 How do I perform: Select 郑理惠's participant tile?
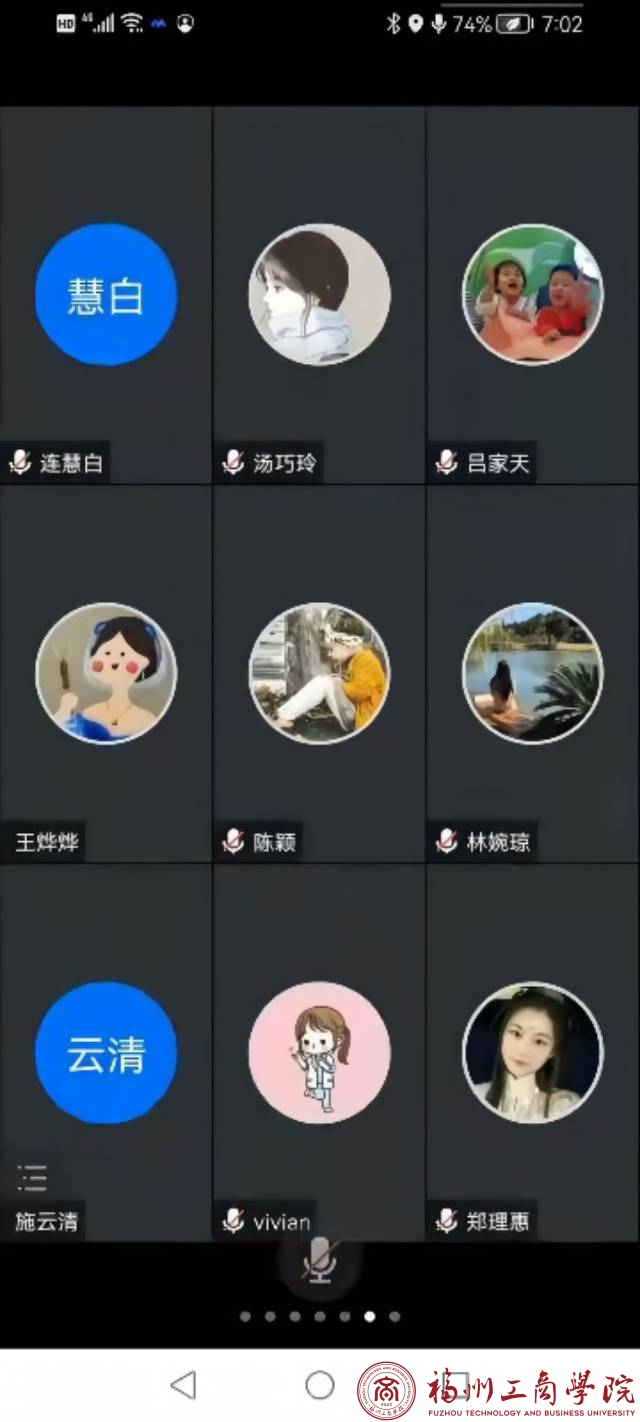tap(532, 1052)
